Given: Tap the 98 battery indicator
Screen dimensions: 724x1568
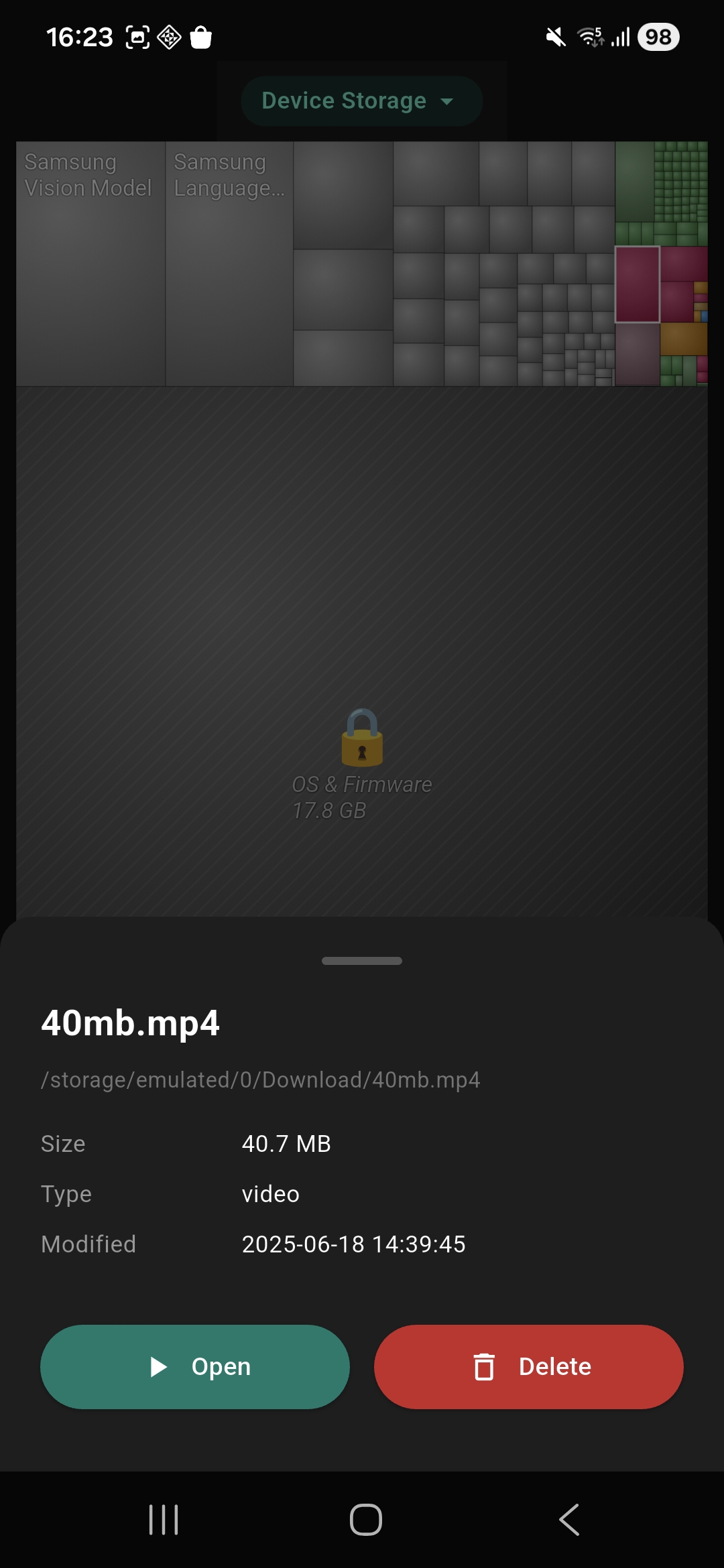Looking at the screenshot, I should pos(658,37).
